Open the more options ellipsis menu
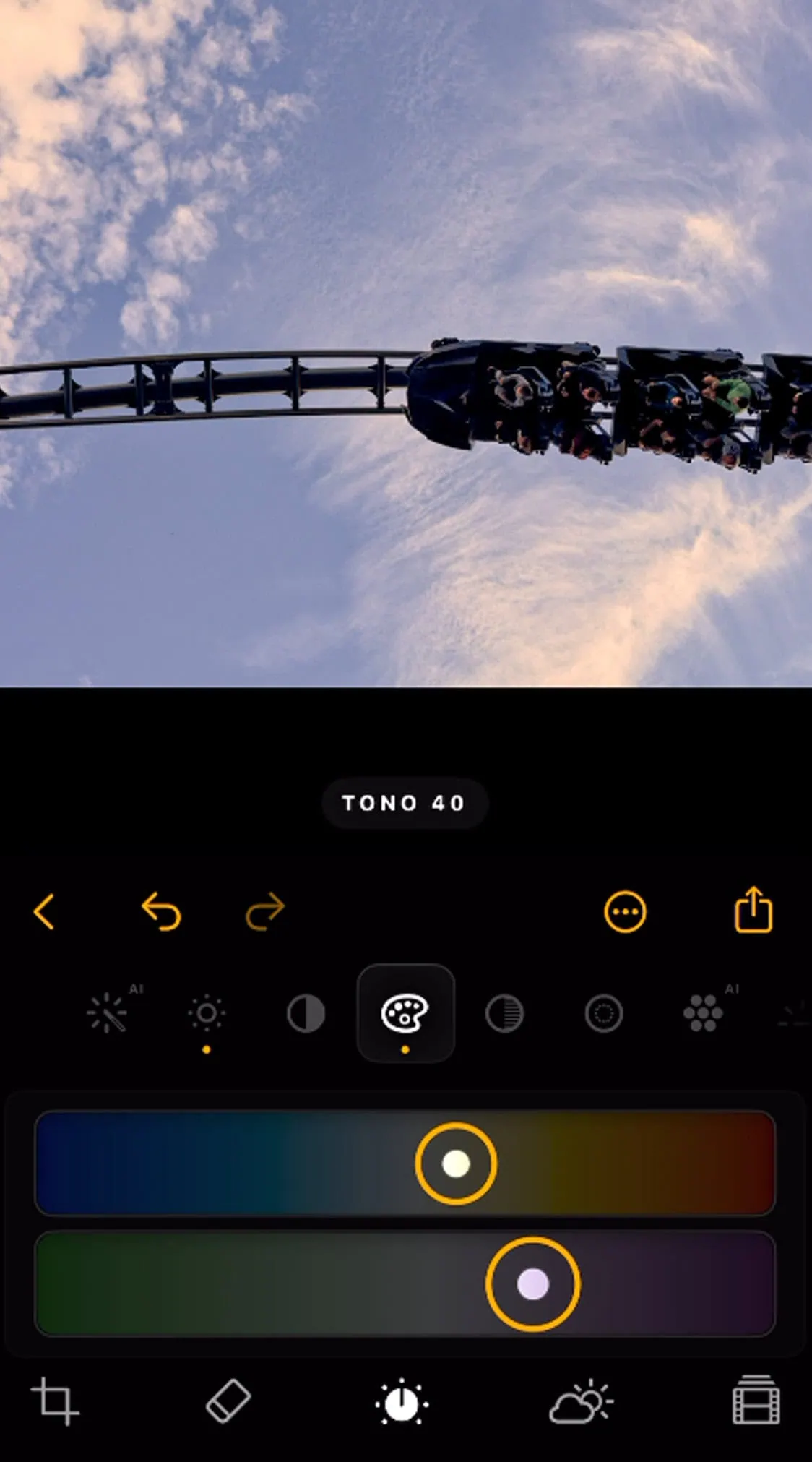The width and height of the screenshot is (812, 1462). pos(625,911)
